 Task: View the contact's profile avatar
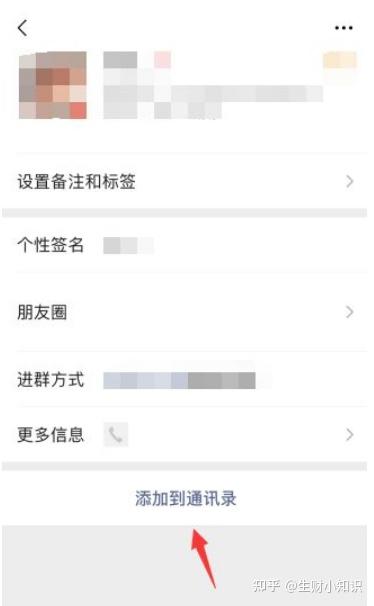[53, 85]
